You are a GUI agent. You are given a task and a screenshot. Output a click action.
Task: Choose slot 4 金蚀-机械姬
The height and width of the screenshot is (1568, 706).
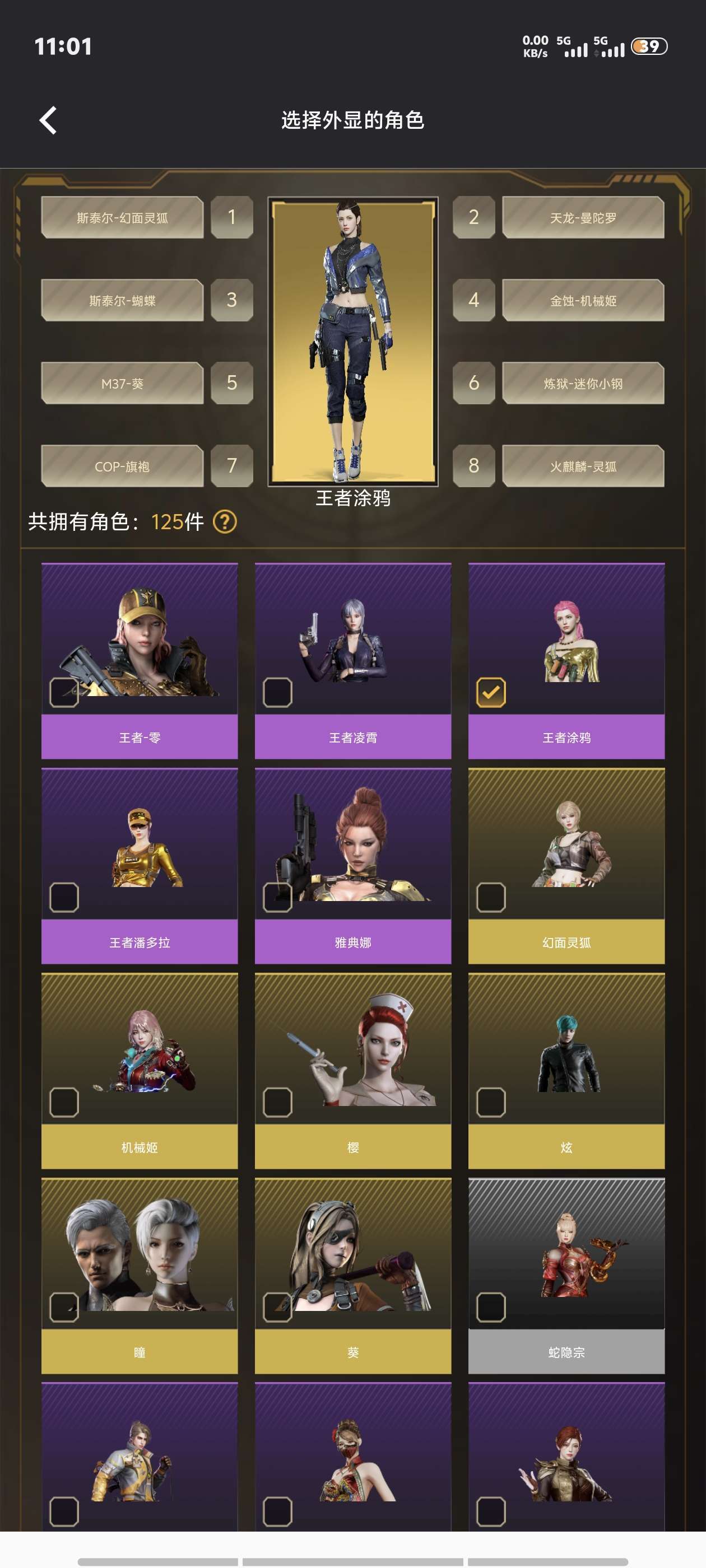[x=582, y=300]
